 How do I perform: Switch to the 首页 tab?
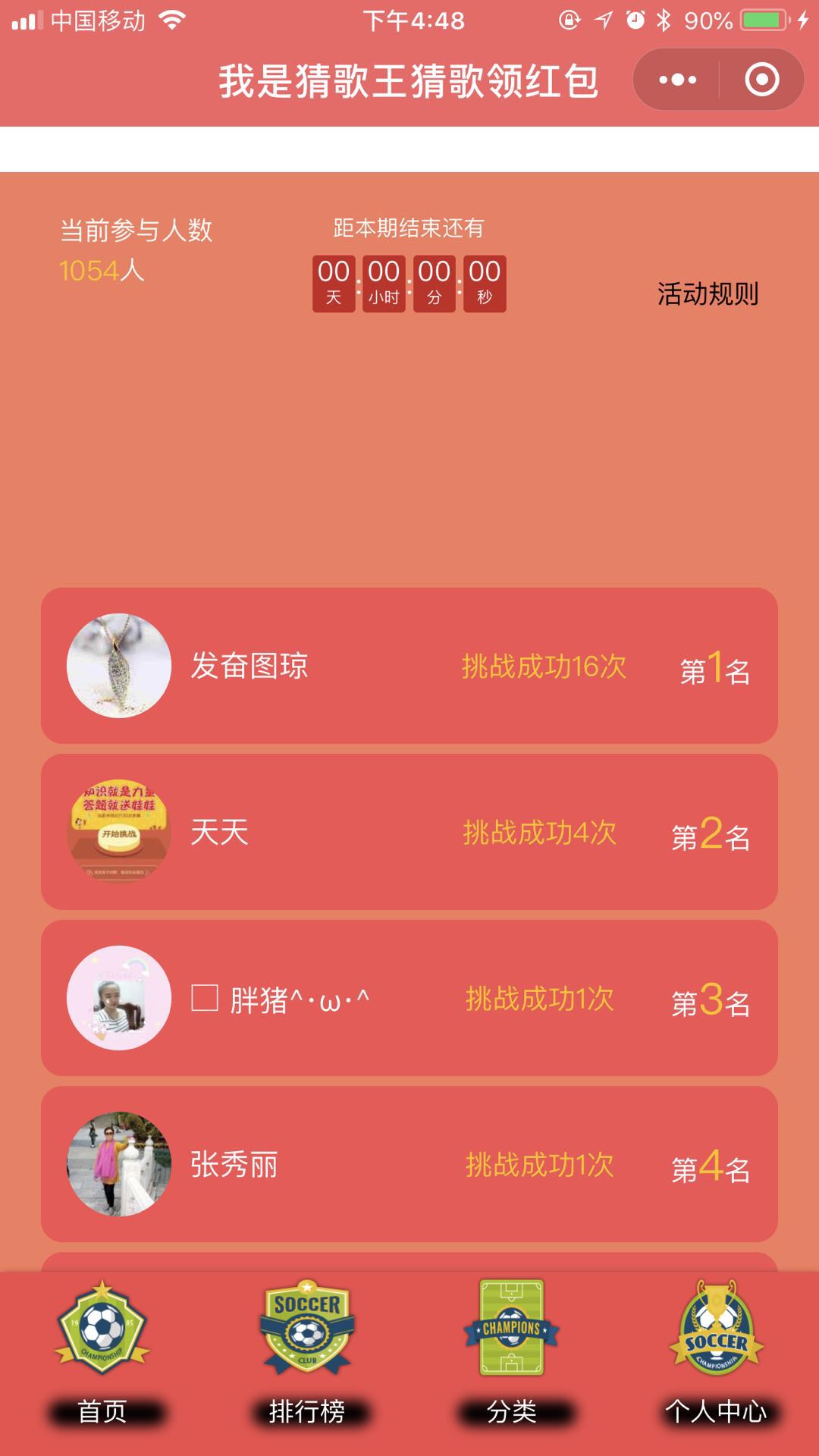(102, 1351)
